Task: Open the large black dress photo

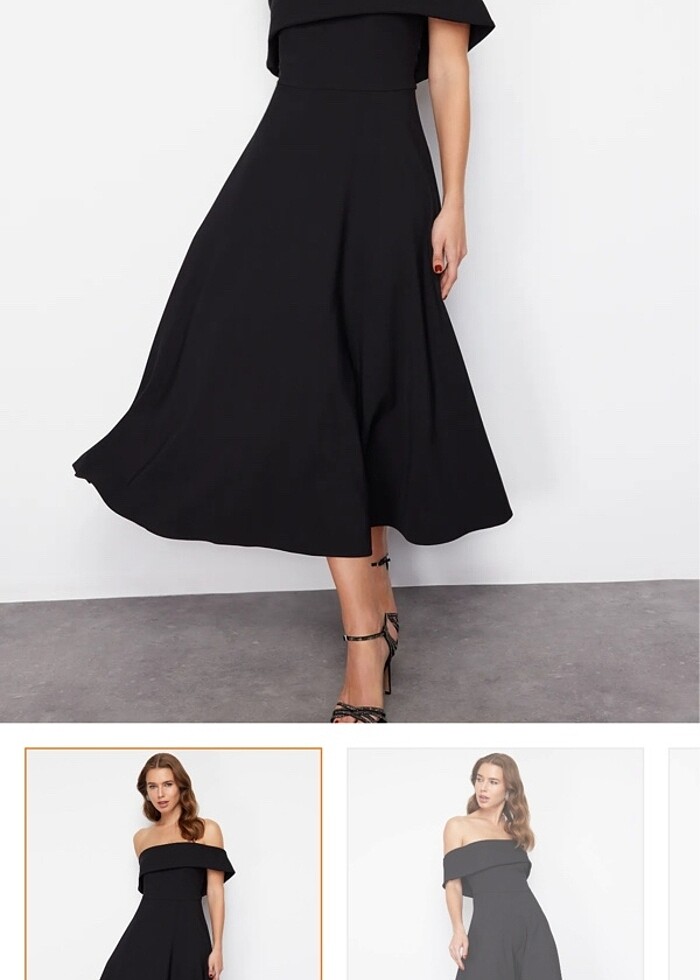Action: [x=350, y=360]
